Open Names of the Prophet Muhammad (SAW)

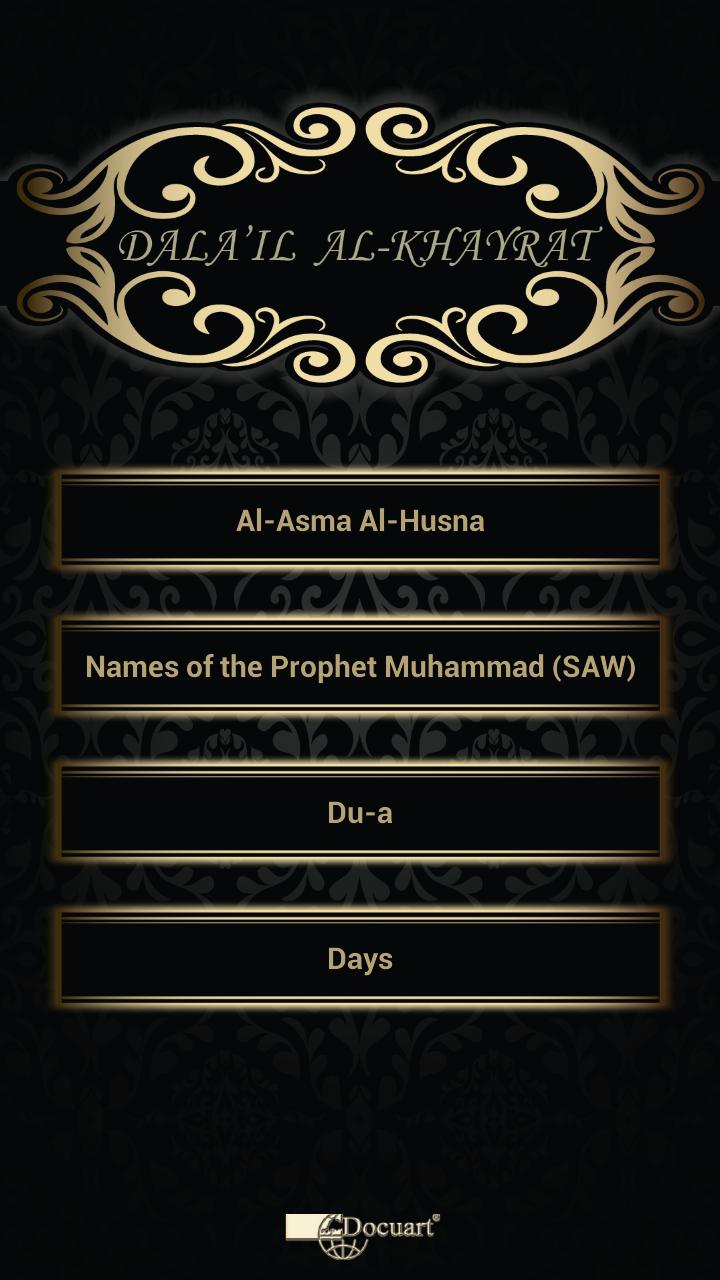click(x=360, y=666)
